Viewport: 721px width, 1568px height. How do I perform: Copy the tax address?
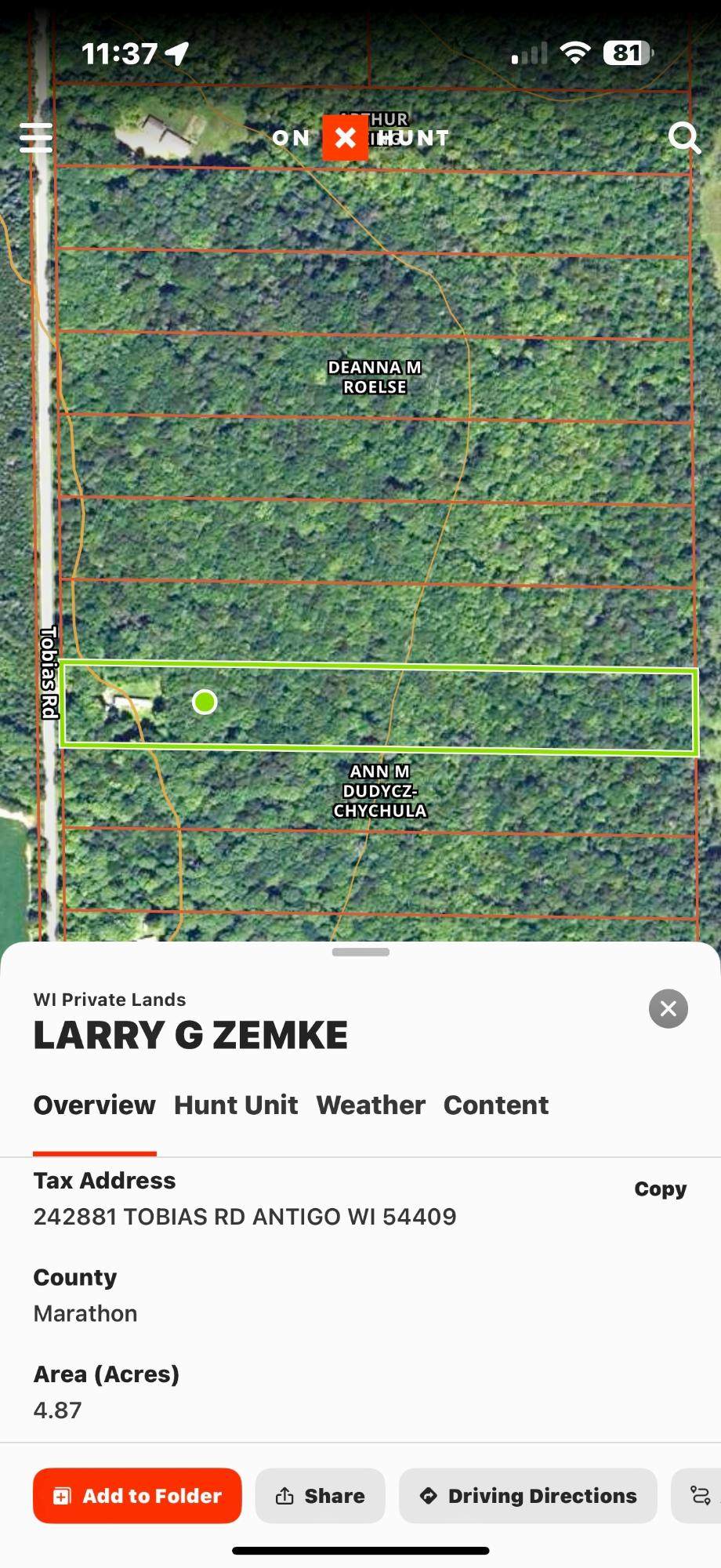(x=660, y=1189)
